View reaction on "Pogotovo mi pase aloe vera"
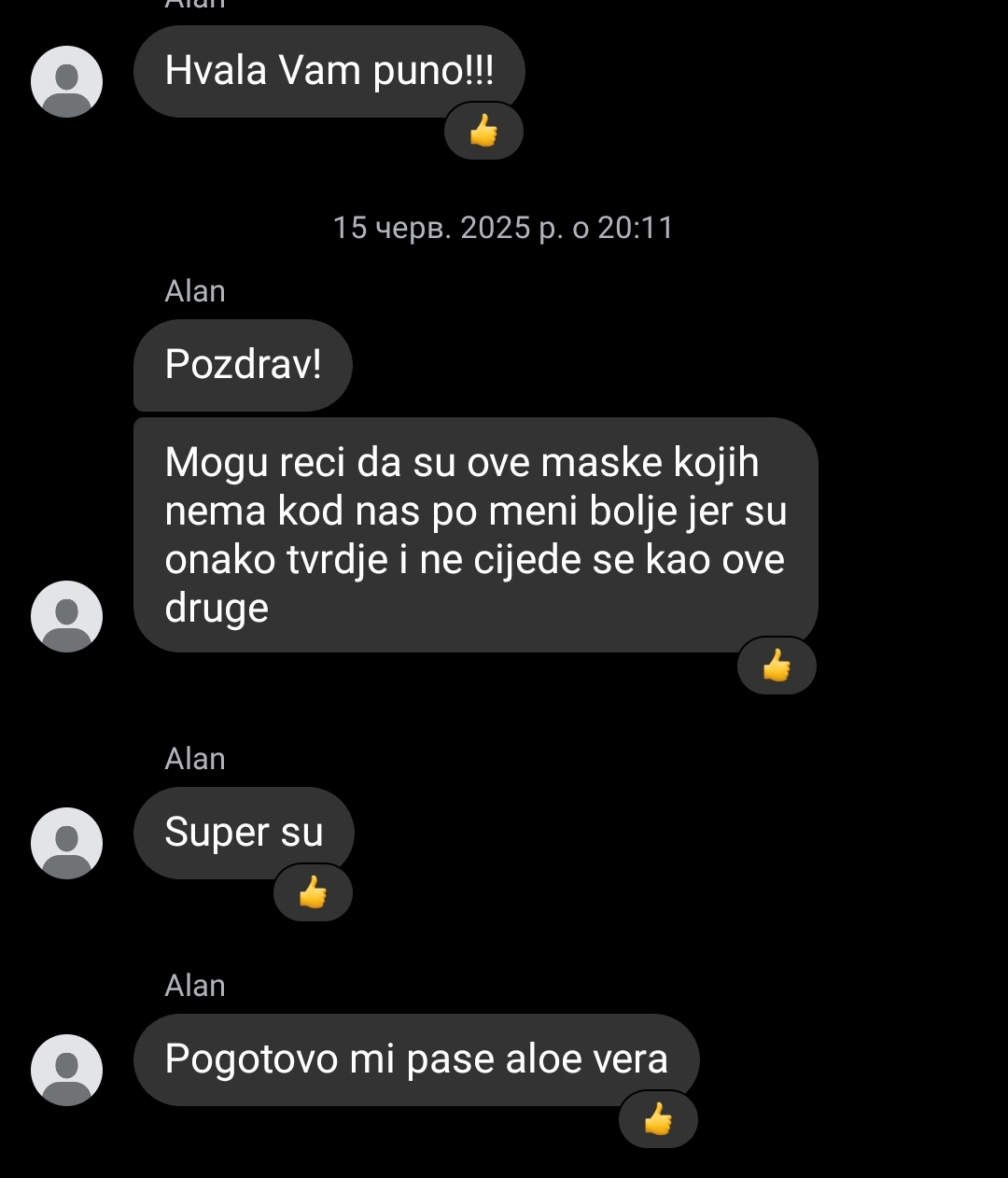1008x1178 pixels. pyautogui.click(x=658, y=1119)
